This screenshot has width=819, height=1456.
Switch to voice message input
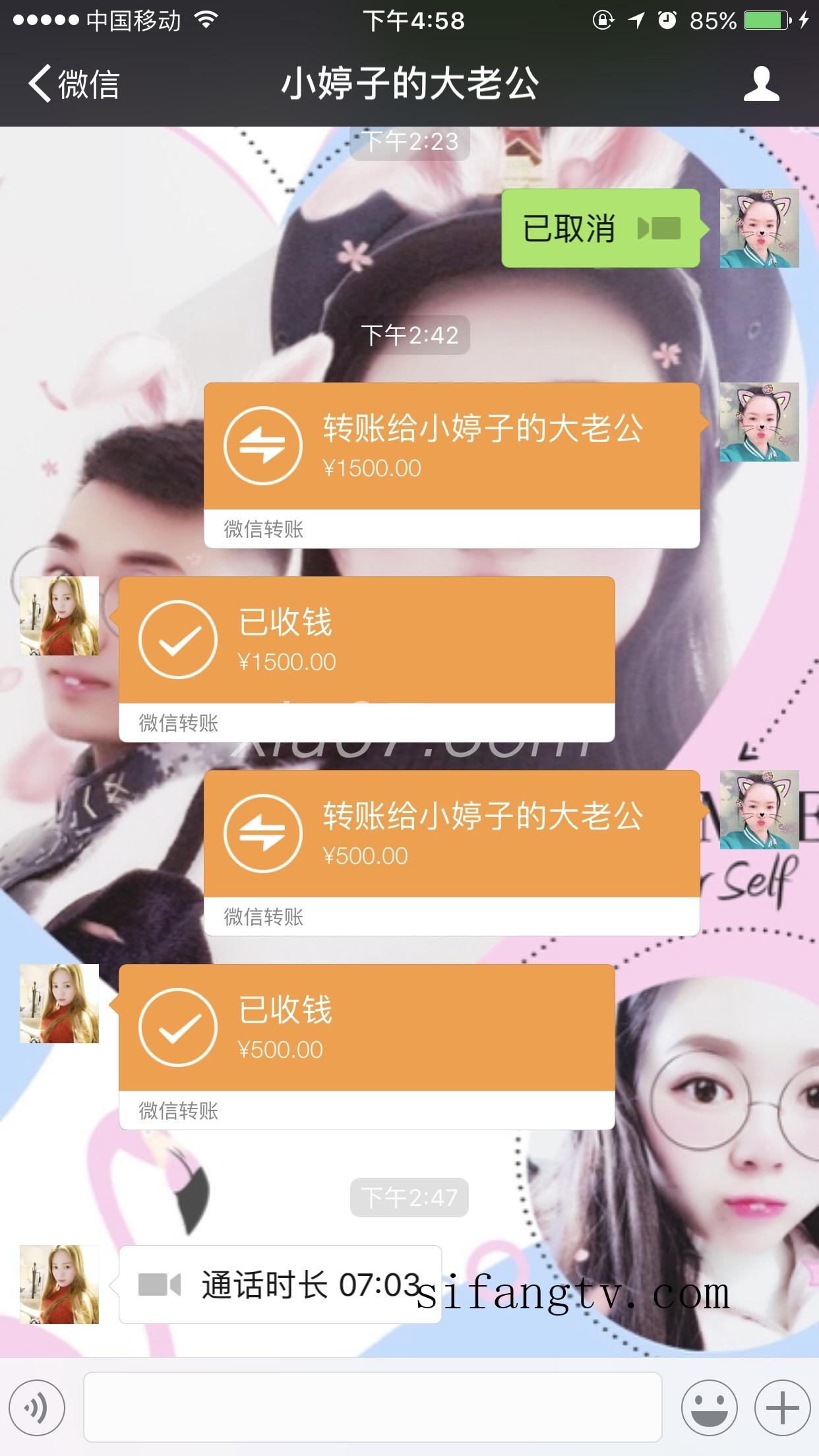(x=36, y=1407)
